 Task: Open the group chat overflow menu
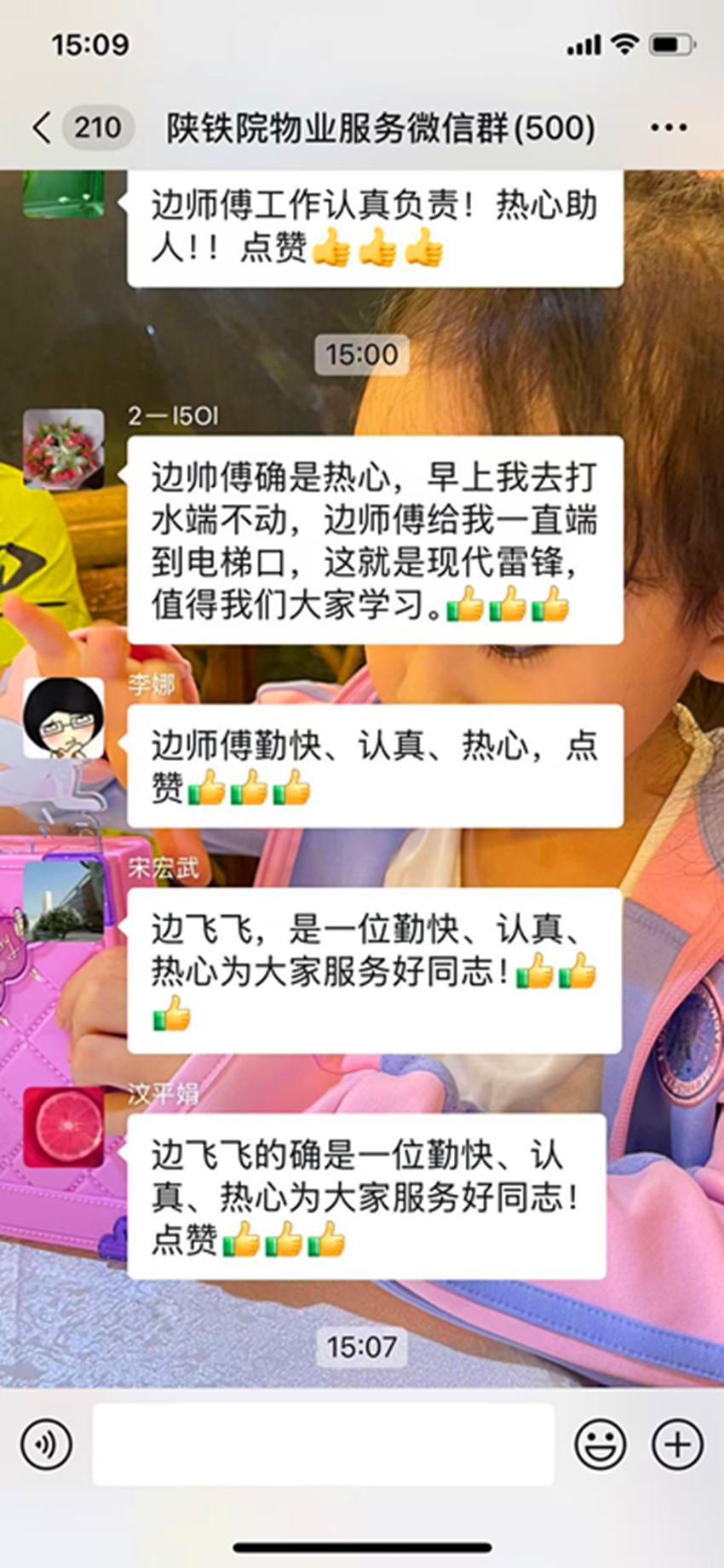[x=668, y=128]
